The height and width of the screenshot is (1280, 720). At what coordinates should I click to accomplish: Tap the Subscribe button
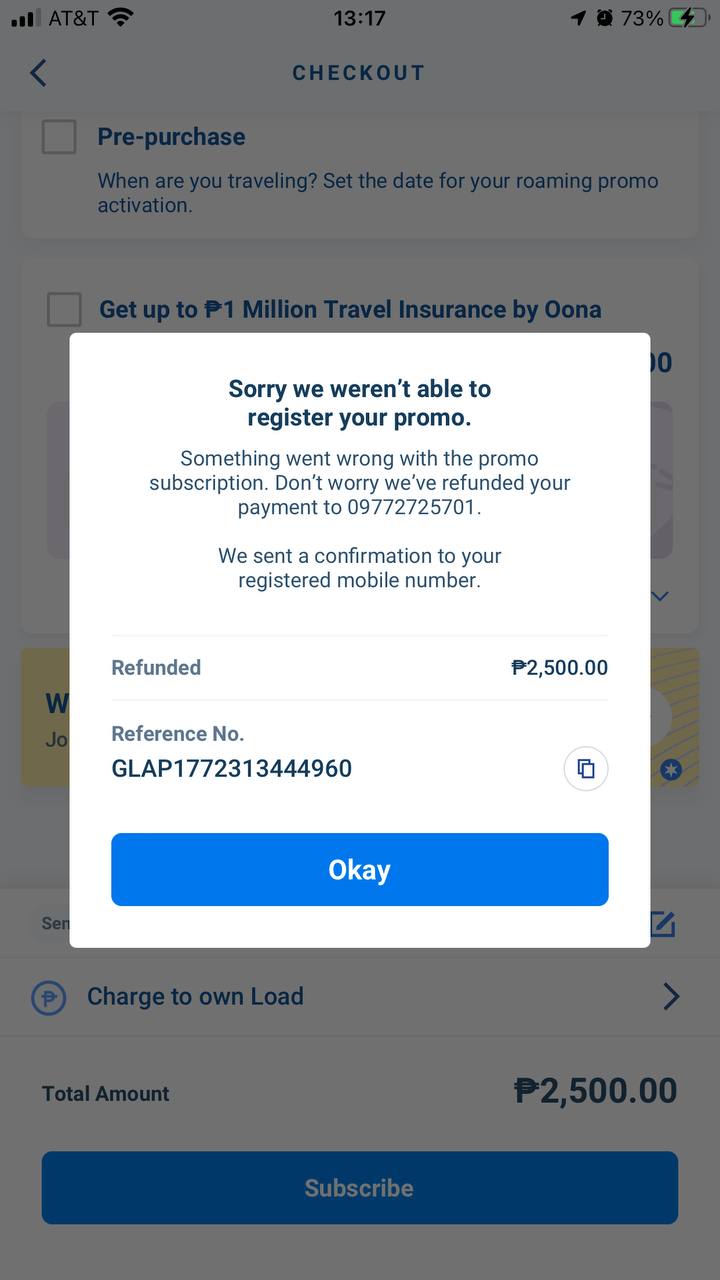[x=359, y=1187]
